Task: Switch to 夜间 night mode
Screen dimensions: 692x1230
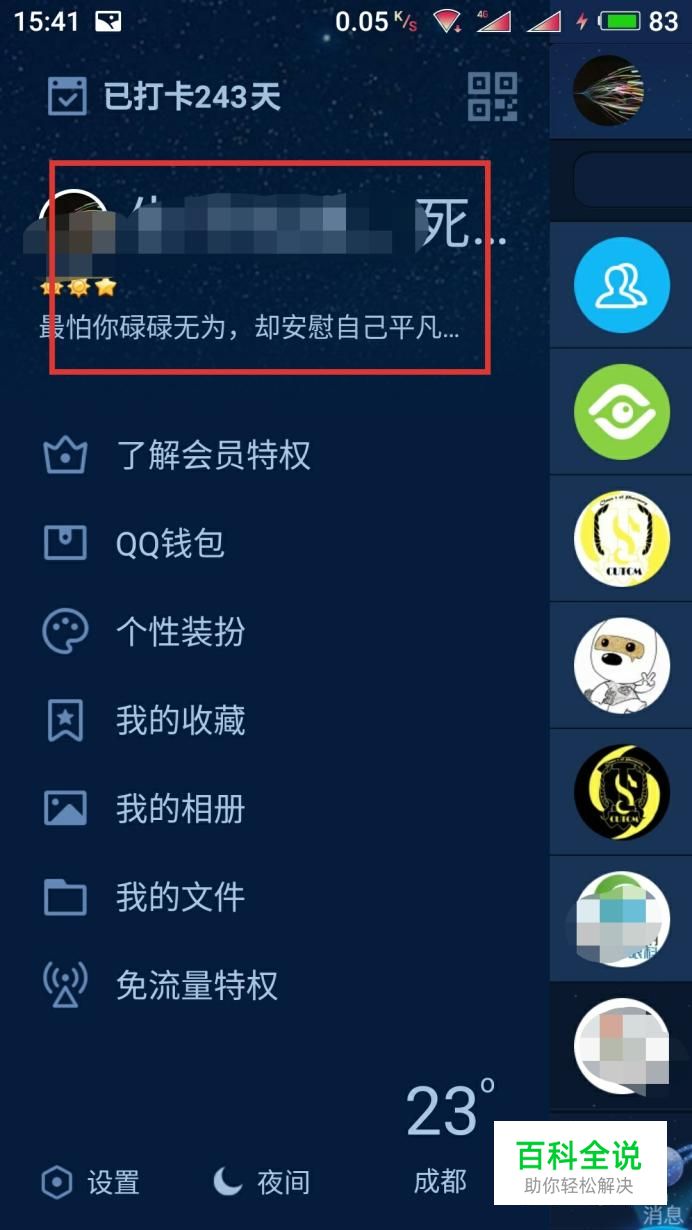Action: coord(262,1183)
